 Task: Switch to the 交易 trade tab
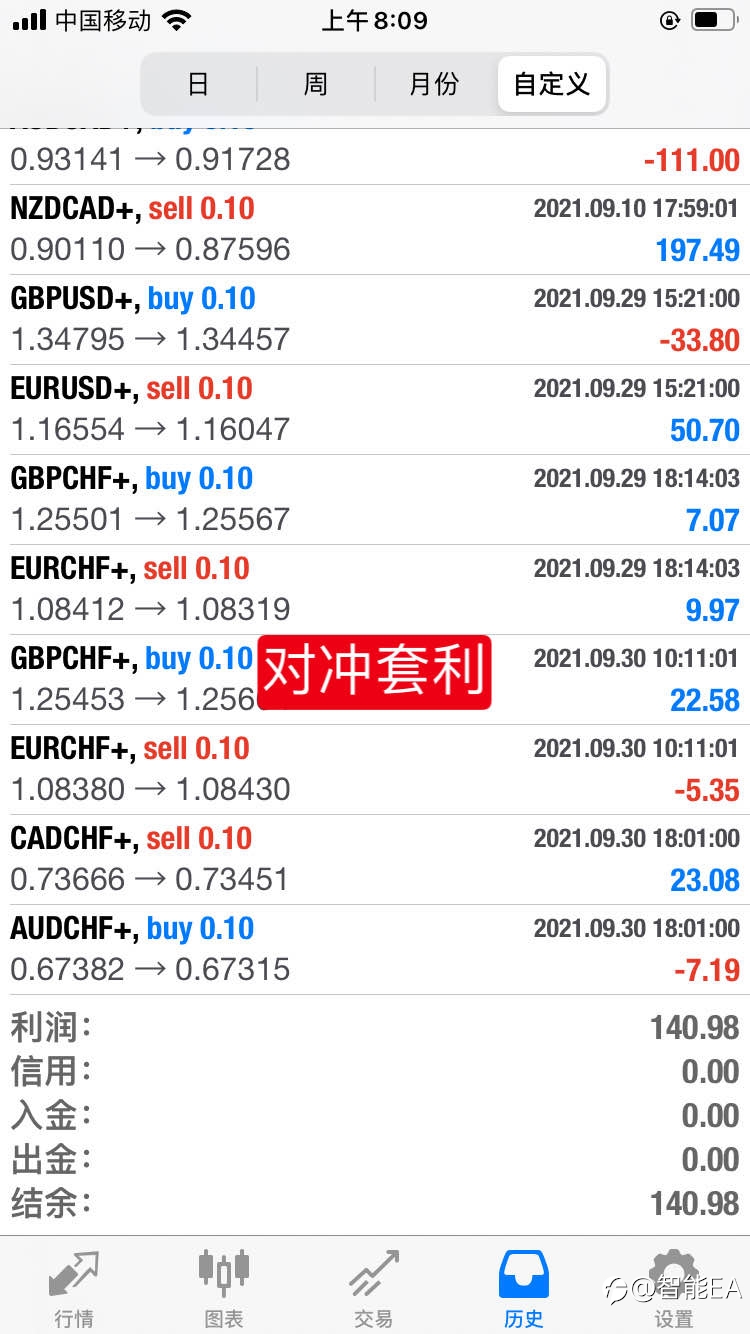point(374,1288)
